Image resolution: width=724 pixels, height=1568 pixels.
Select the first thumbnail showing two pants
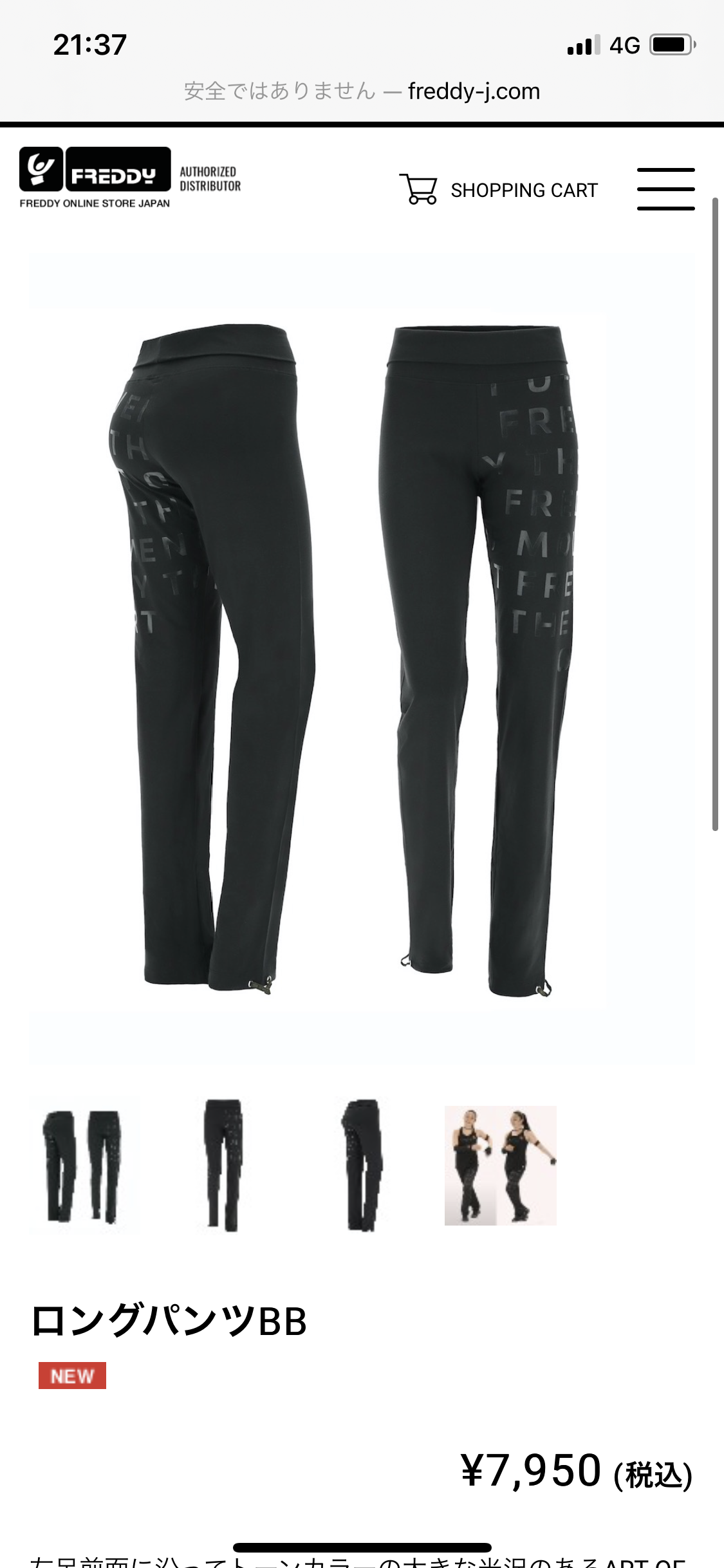82,1166
